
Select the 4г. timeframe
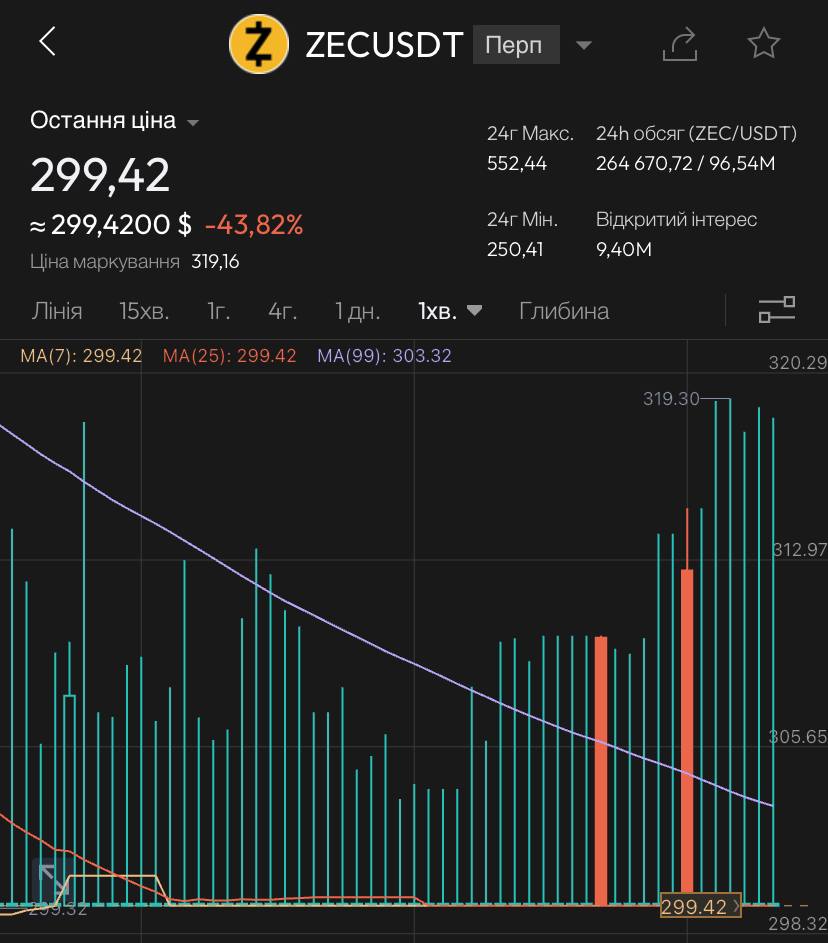click(x=283, y=311)
